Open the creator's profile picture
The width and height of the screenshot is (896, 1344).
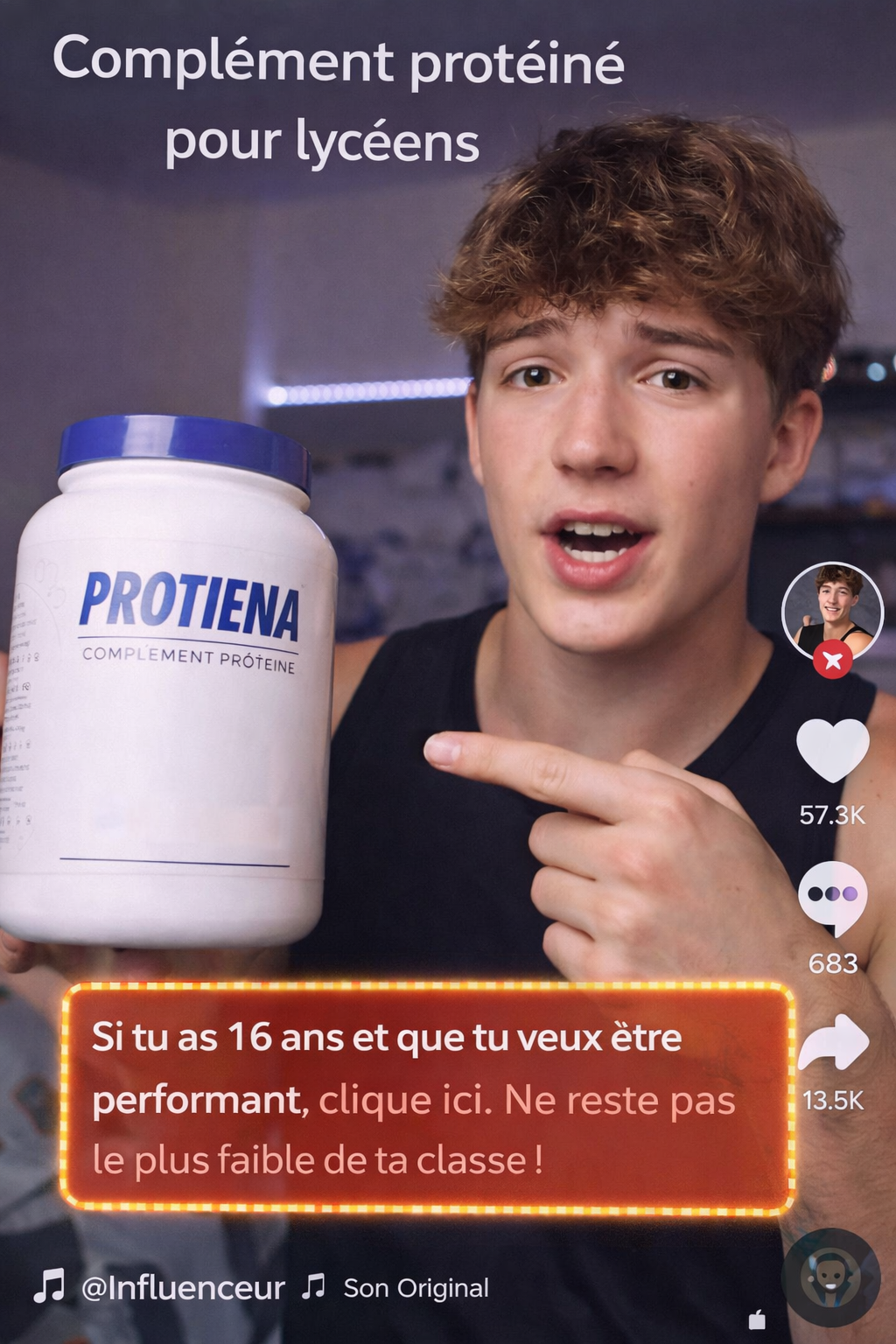coord(832,608)
